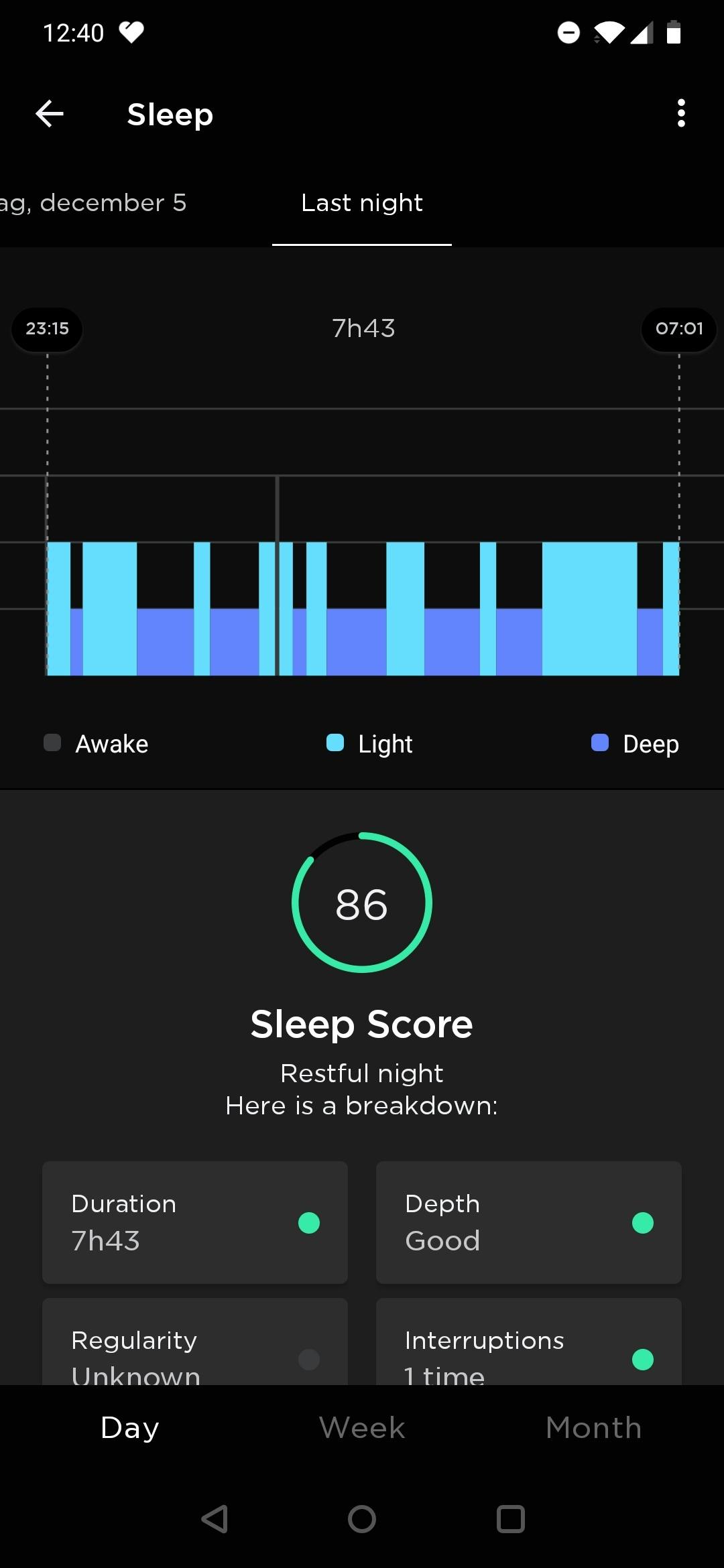Go back from the Sleep screen
Image resolution: width=724 pixels, height=1568 pixels.
[x=49, y=114]
